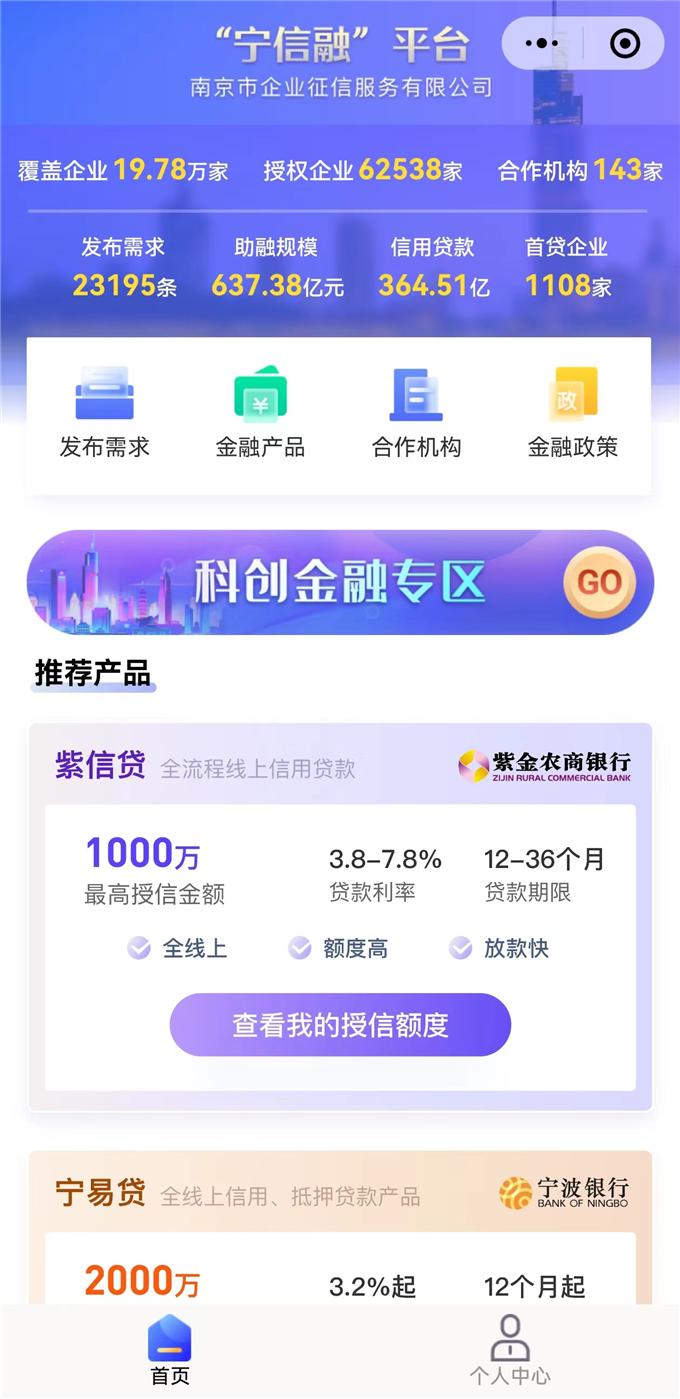This screenshot has height=1399, width=680.
Task: Tap 查看我的授信额度 button
Action: pyautogui.click(x=340, y=1025)
